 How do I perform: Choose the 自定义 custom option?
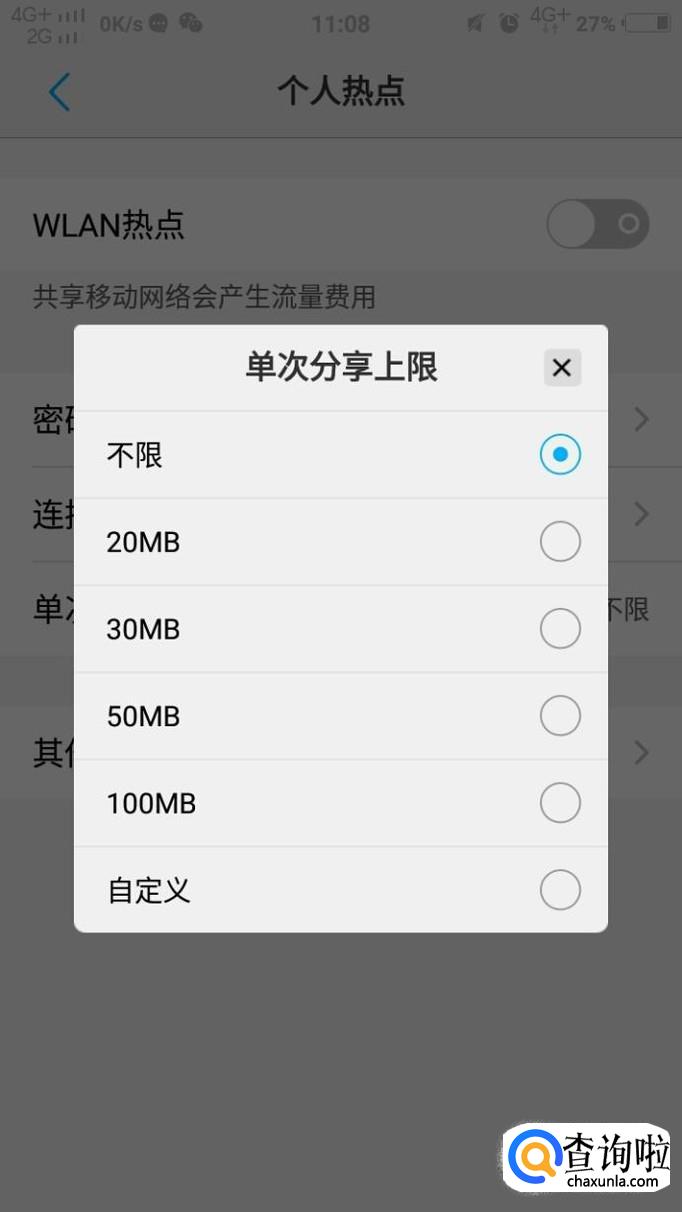click(x=341, y=890)
